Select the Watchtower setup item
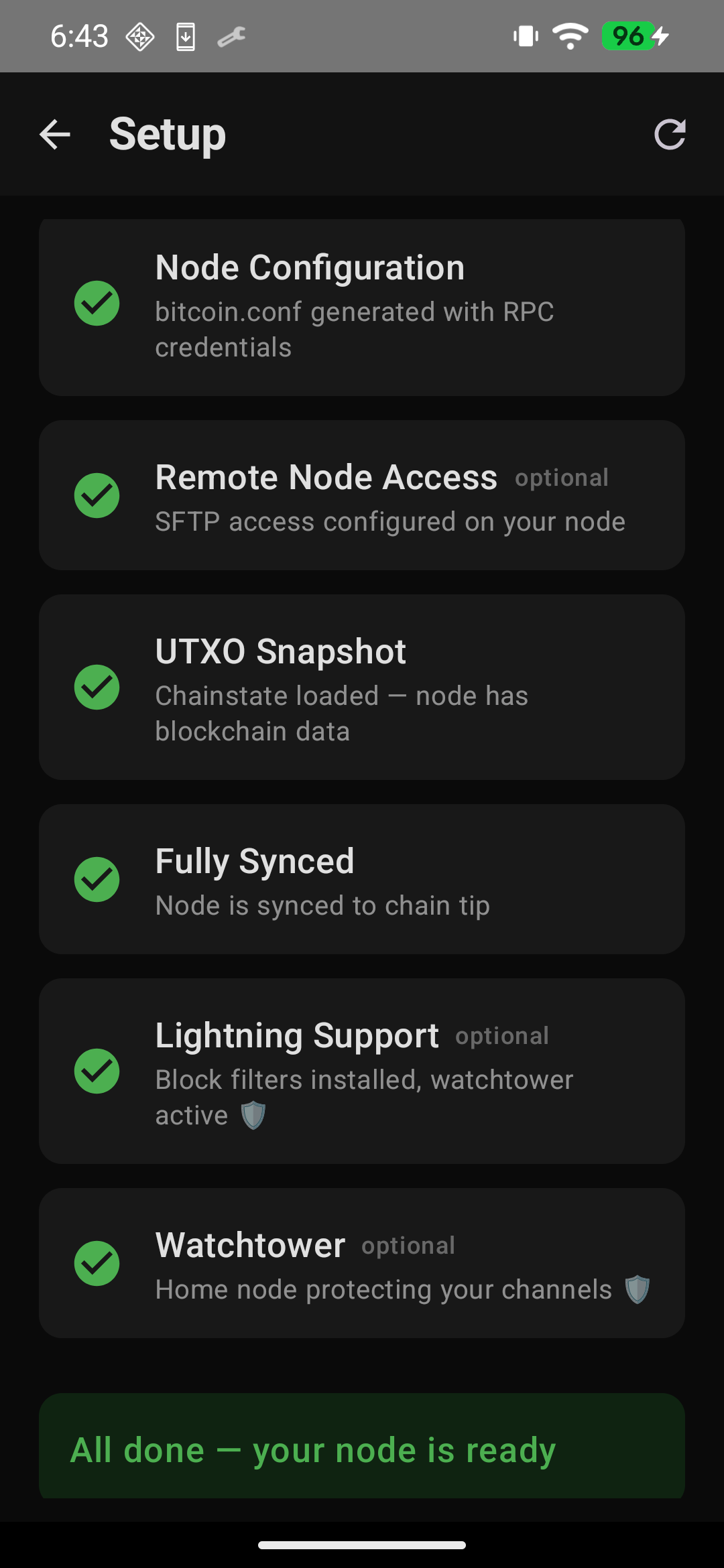This screenshot has height=1568, width=724. coord(362,1262)
